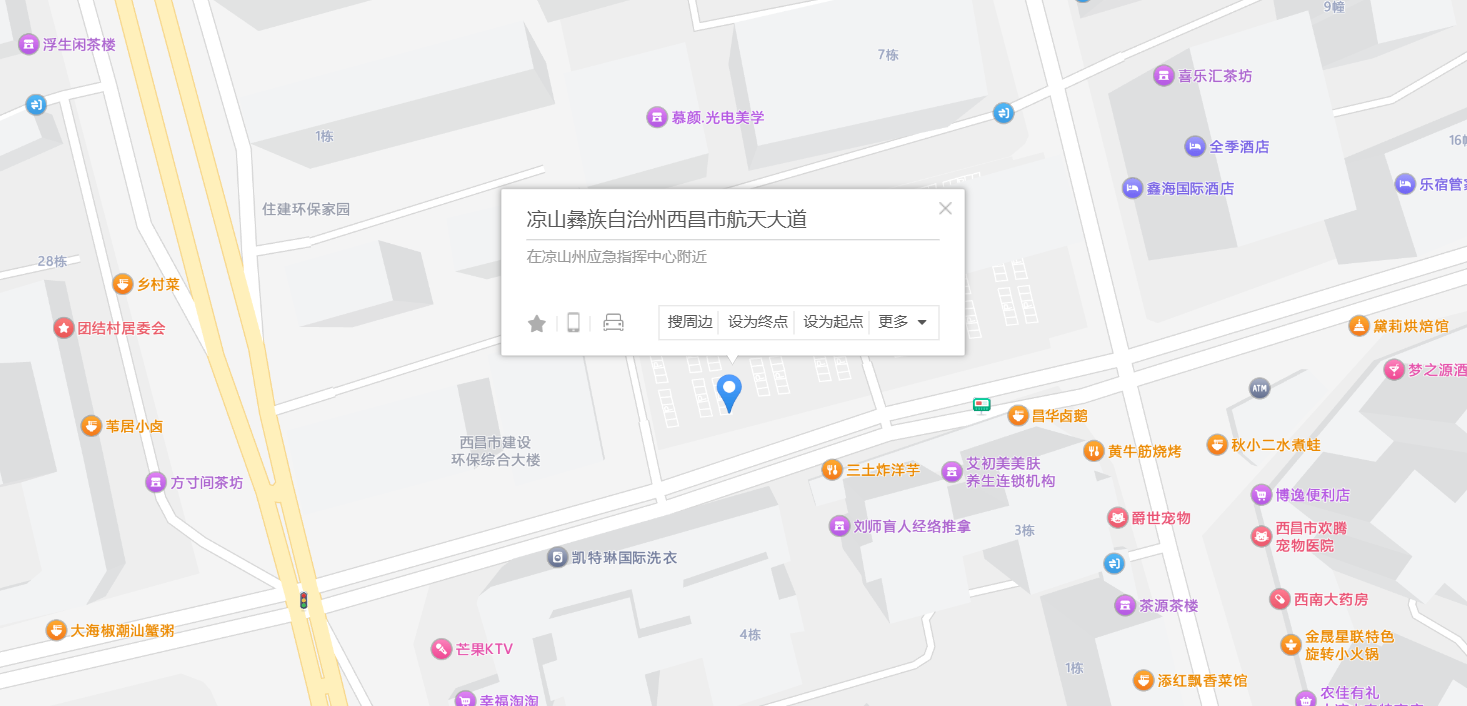Viewport: 1467px width, 706px height.
Task: Select 设为起点 to set as start
Action: 833,322
